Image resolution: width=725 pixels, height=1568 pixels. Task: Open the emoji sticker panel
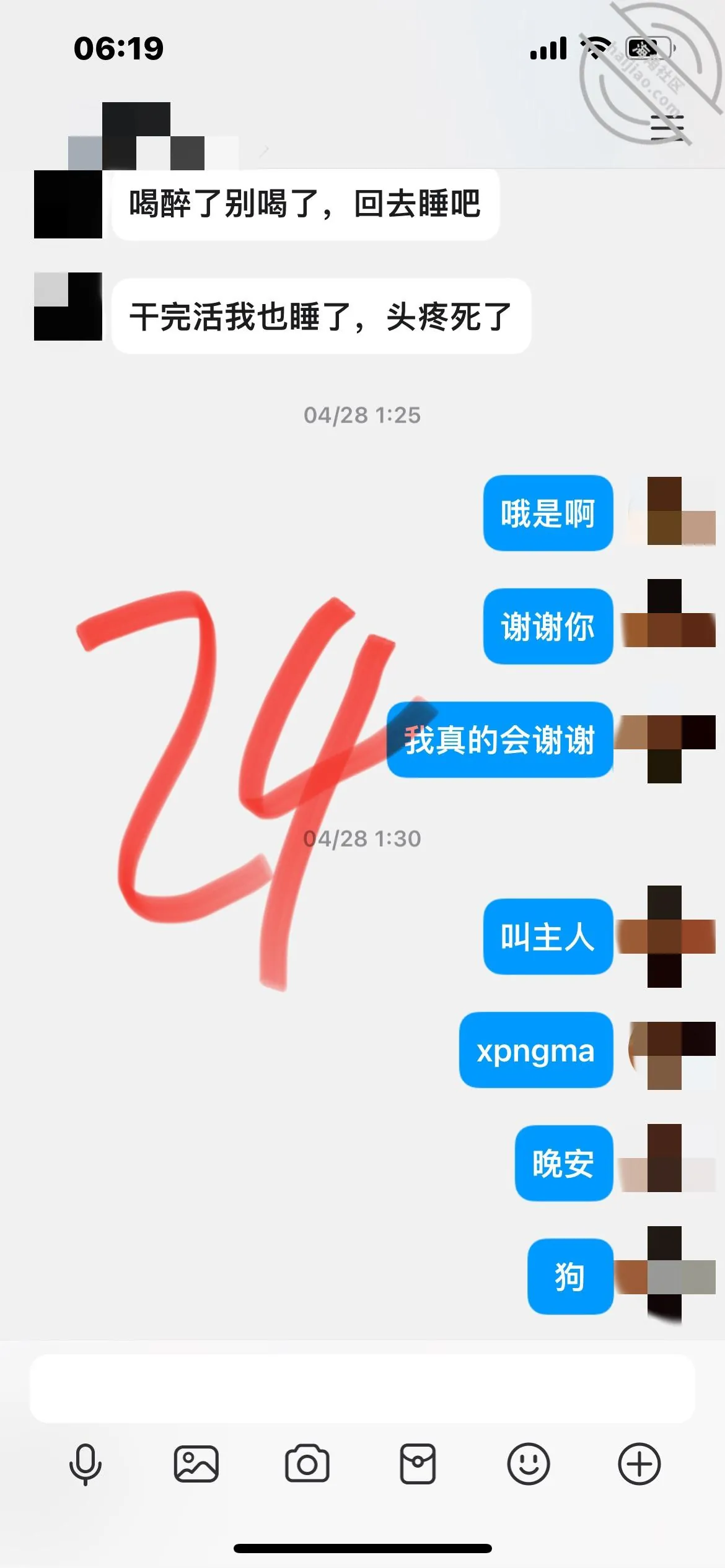click(x=529, y=1464)
